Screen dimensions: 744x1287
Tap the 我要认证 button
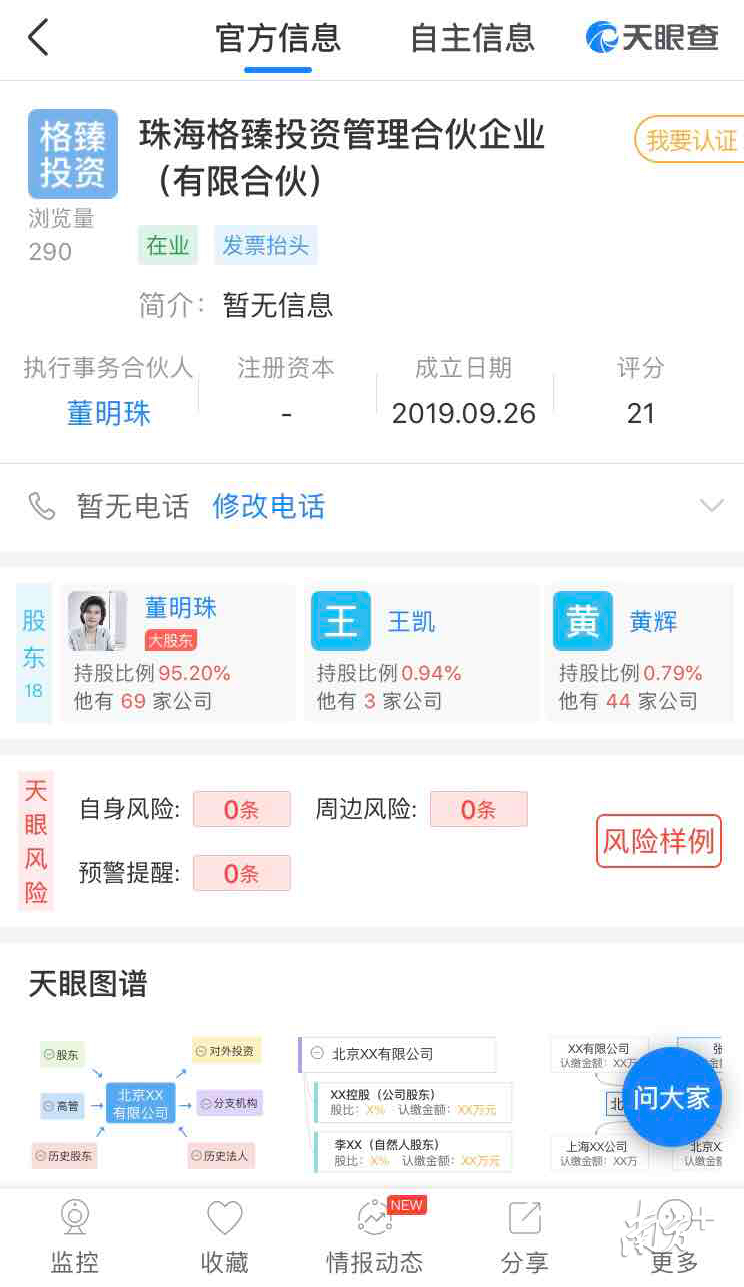[690, 141]
